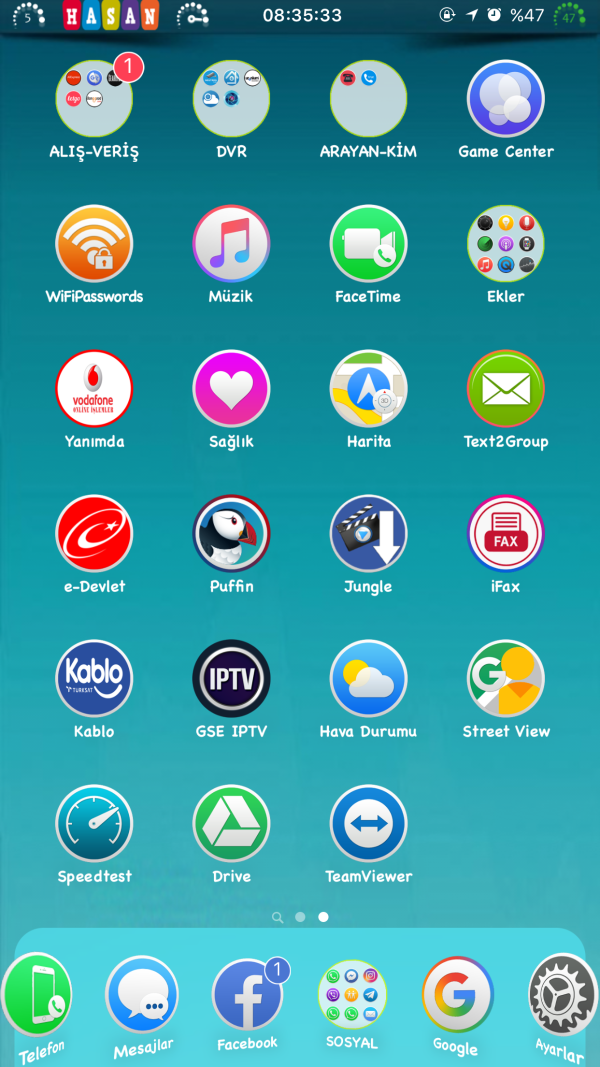This screenshot has width=600, height=1067.
Task: Launch the Game Center app
Action: (506, 99)
